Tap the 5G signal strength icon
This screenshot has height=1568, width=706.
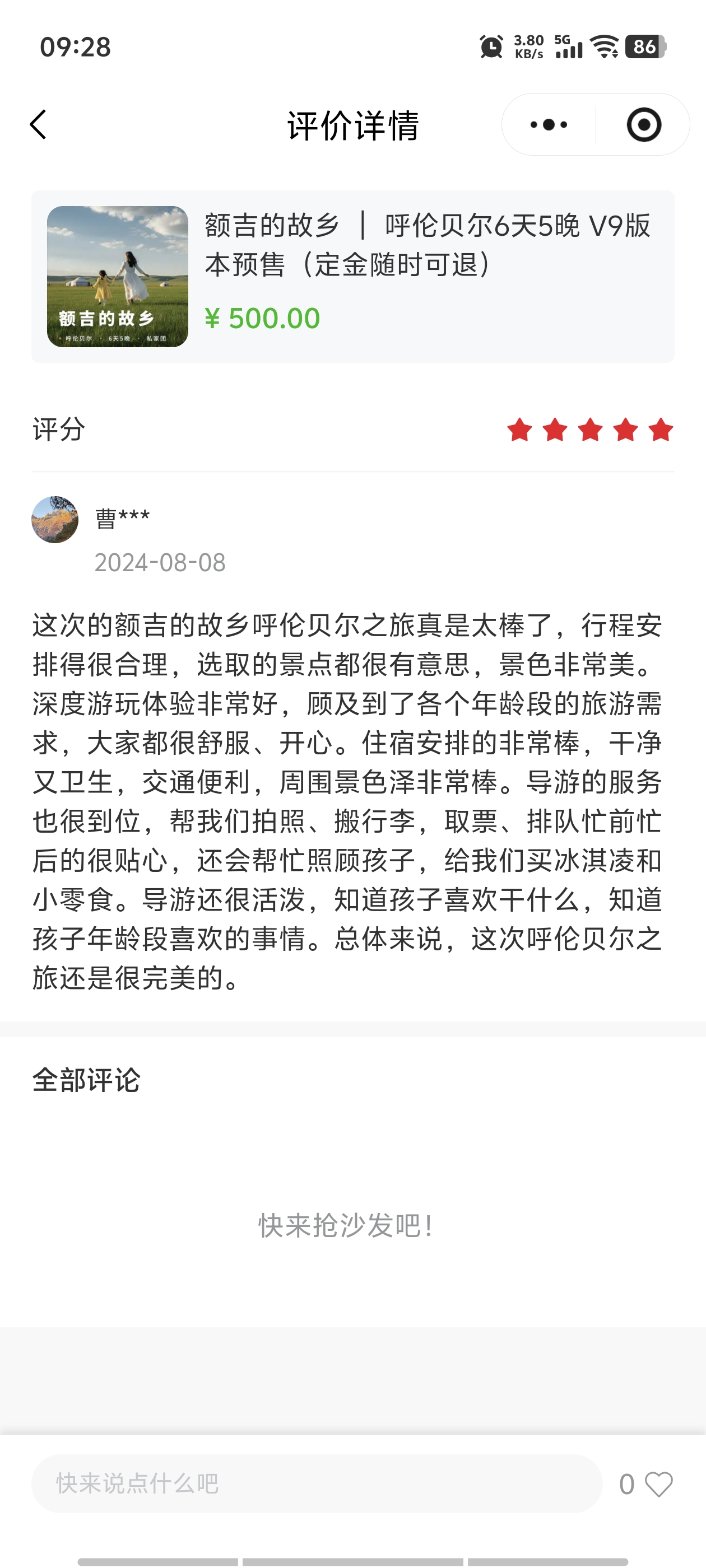pyautogui.click(x=566, y=48)
